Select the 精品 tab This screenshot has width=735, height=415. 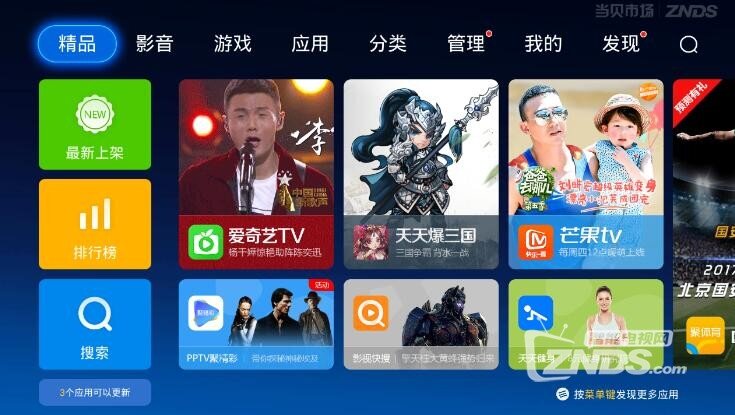(x=77, y=44)
